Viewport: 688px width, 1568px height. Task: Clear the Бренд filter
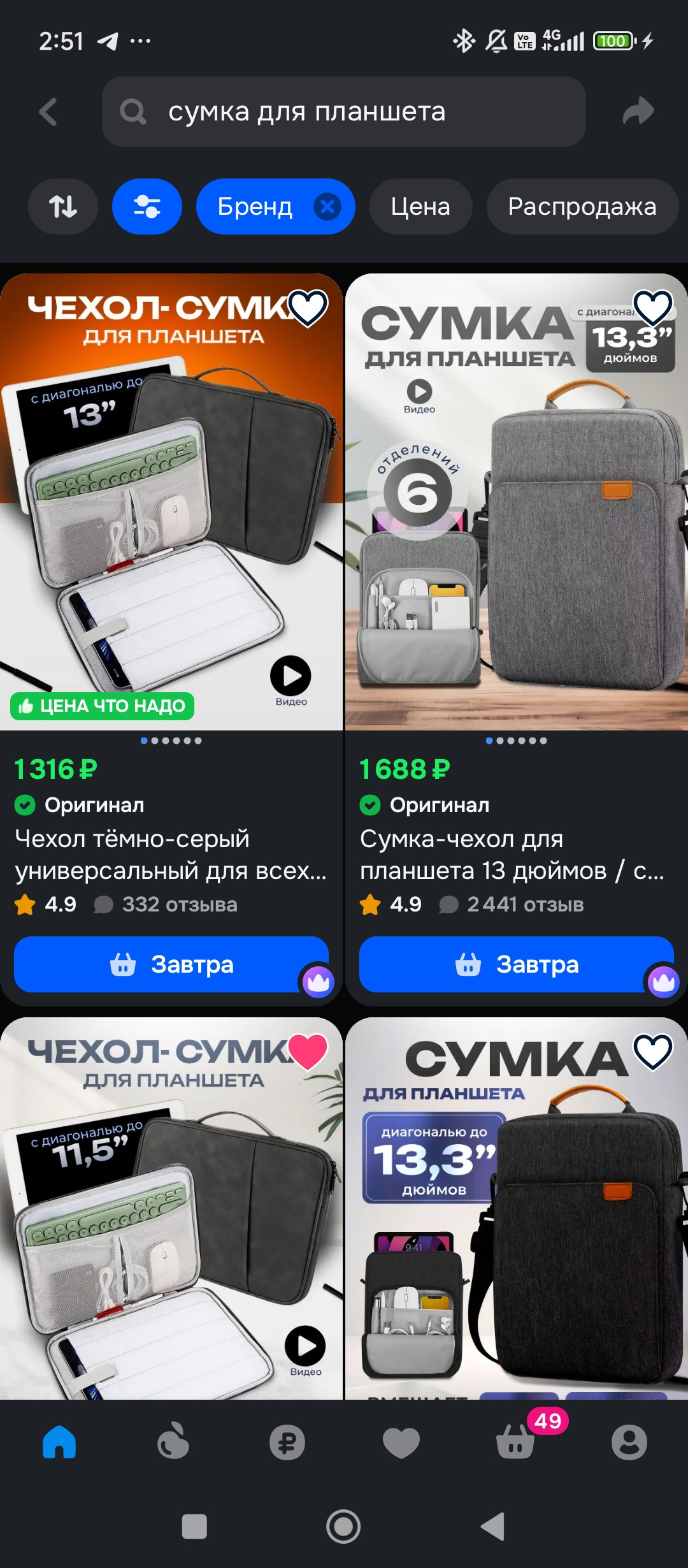coord(327,207)
